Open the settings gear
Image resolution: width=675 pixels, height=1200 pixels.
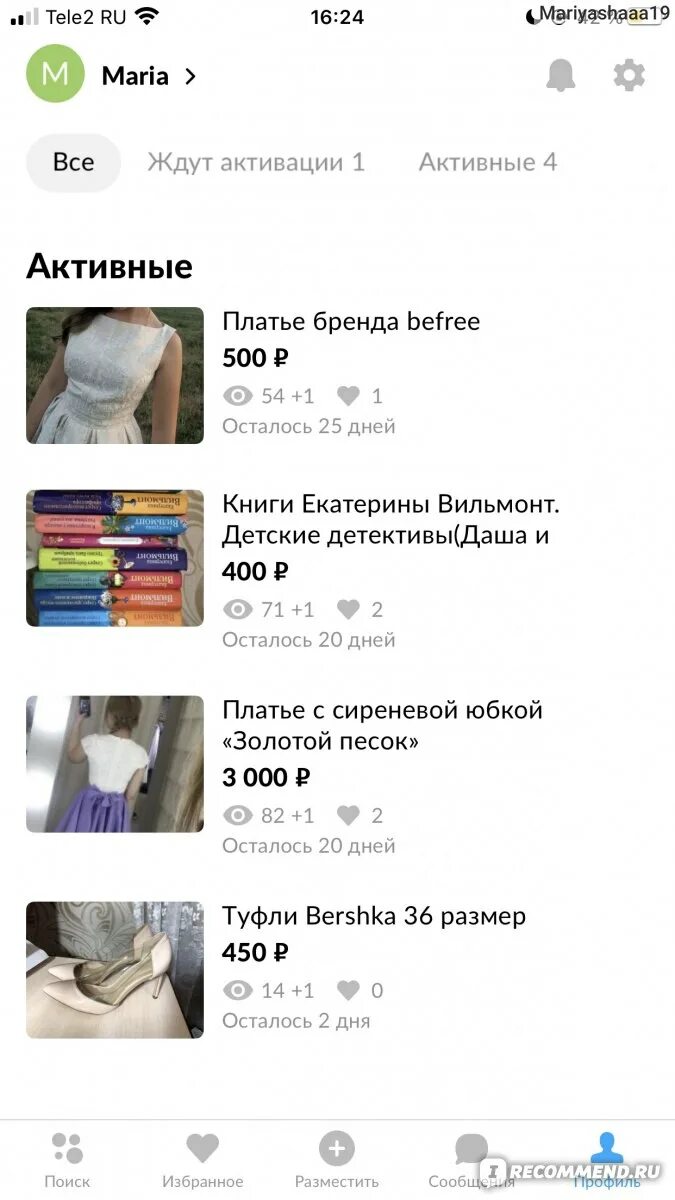coord(628,76)
